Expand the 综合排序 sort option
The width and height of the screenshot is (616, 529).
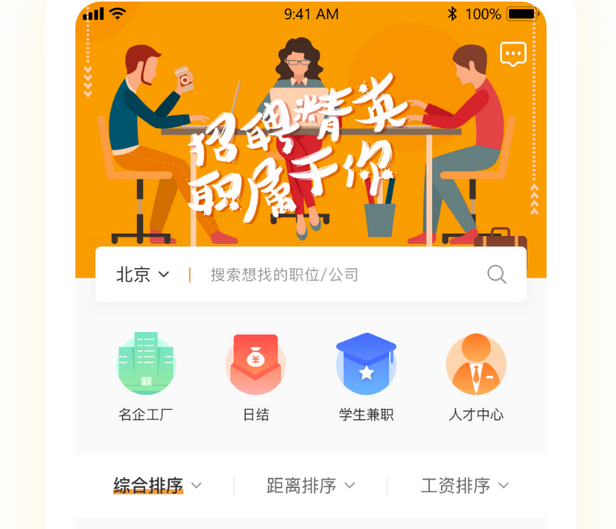(x=158, y=486)
